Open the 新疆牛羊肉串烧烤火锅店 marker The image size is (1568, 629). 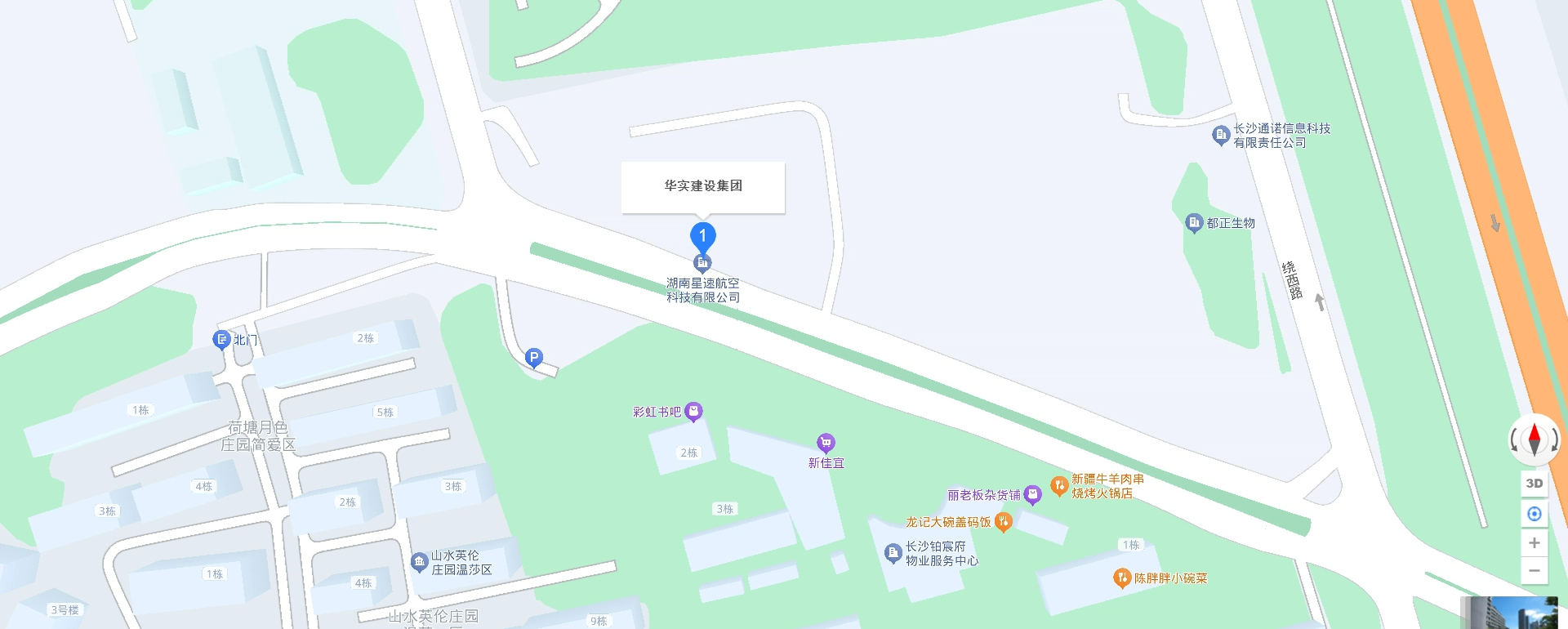1059,486
